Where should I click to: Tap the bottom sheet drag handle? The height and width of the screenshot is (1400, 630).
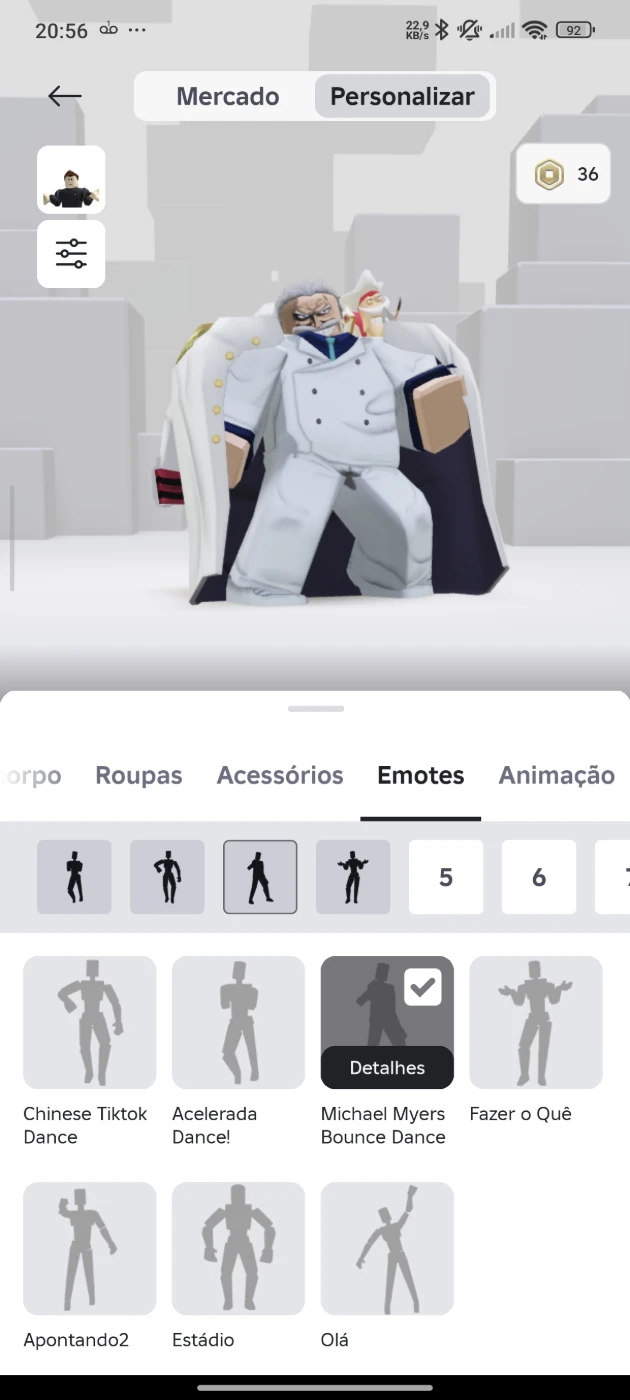pyautogui.click(x=315, y=709)
